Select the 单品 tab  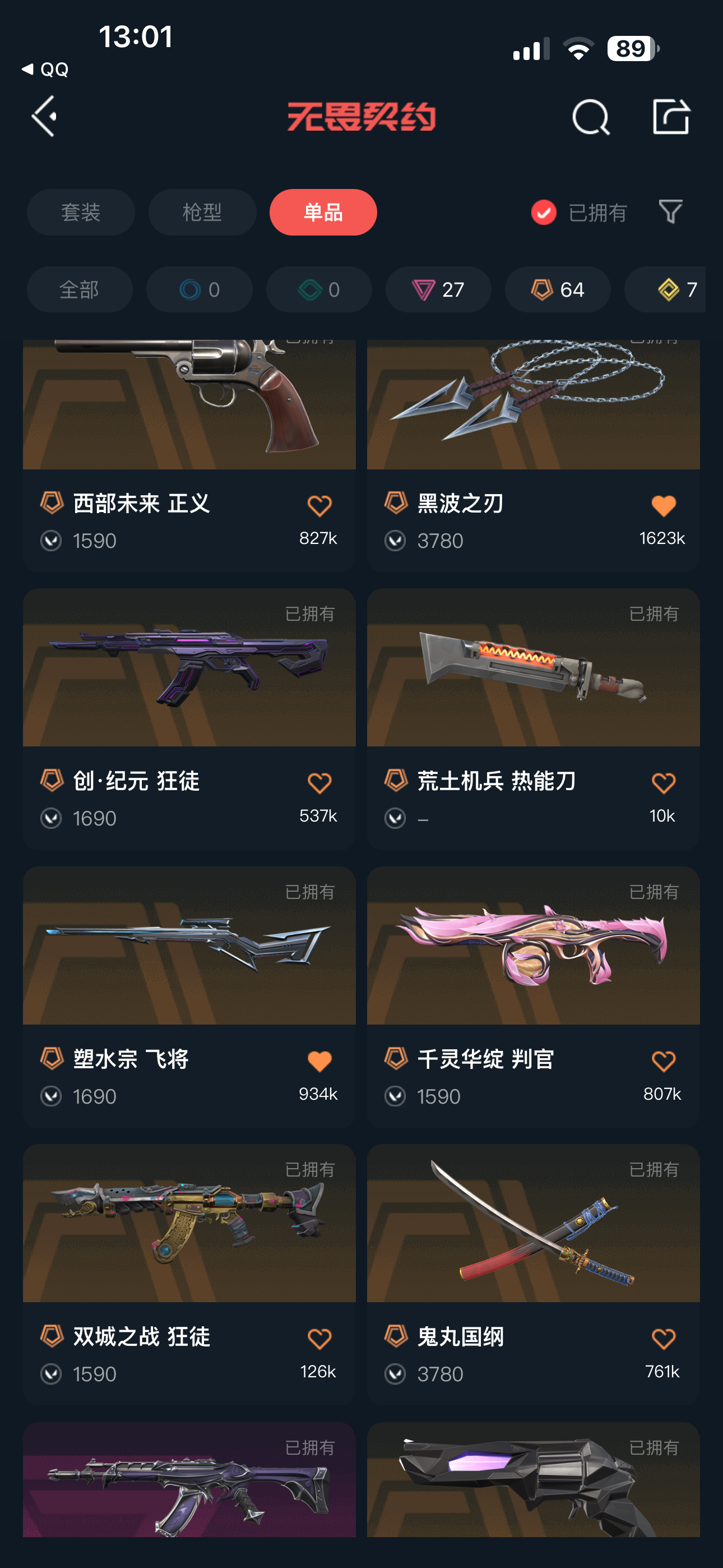point(323,213)
